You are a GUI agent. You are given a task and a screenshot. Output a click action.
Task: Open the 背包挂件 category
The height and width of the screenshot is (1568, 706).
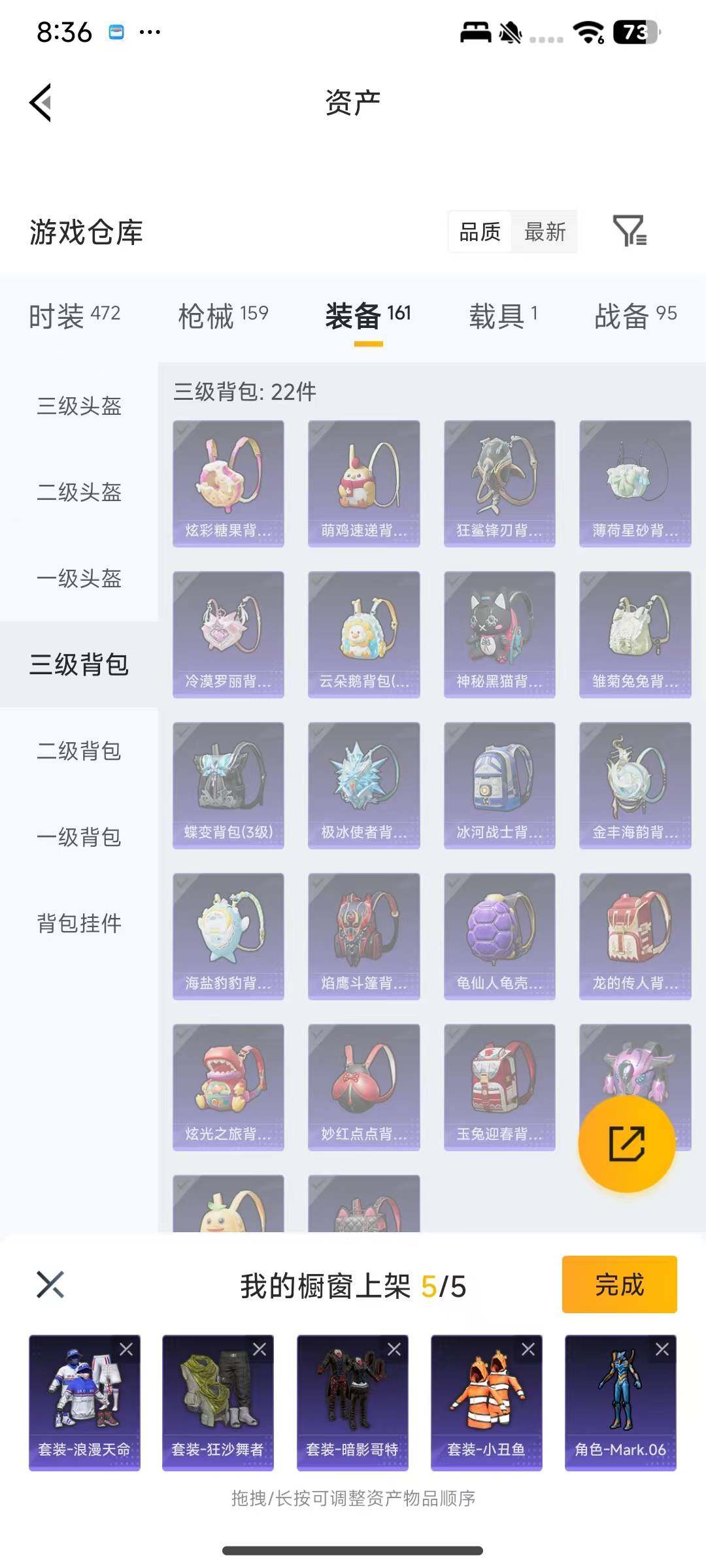pyautogui.click(x=78, y=924)
